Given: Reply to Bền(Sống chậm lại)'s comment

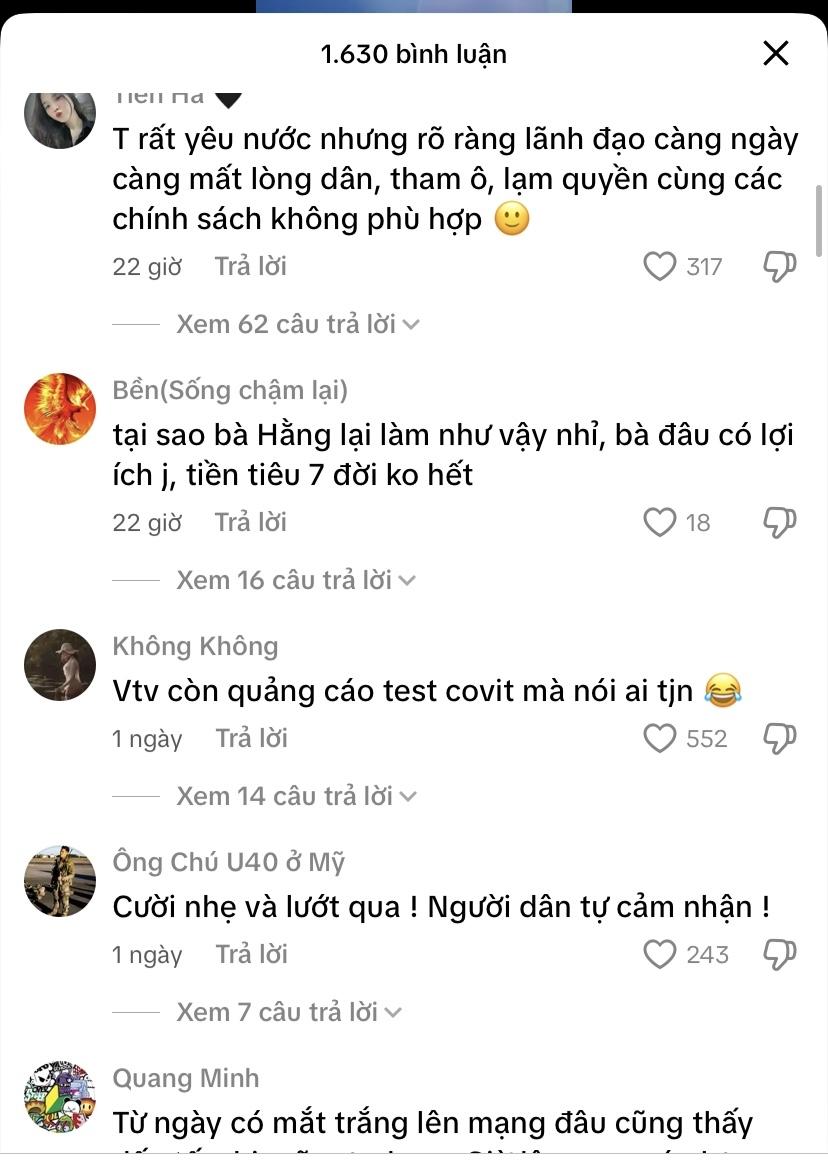Looking at the screenshot, I should point(250,523).
